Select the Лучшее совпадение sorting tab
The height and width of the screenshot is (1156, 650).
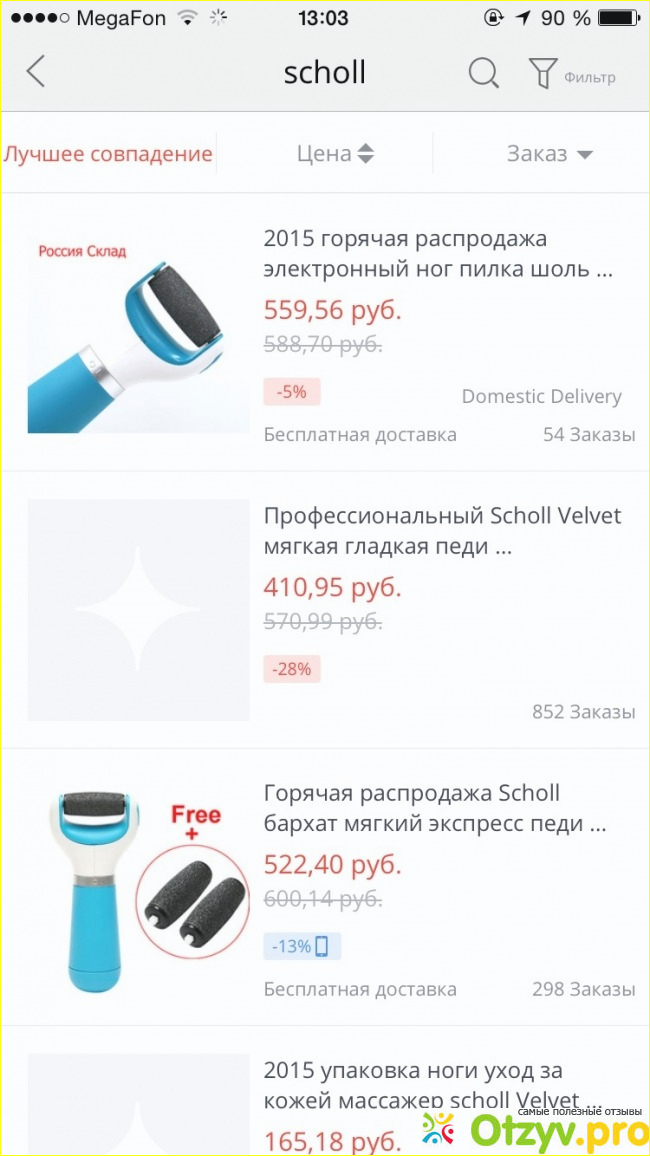tap(108, 154)
